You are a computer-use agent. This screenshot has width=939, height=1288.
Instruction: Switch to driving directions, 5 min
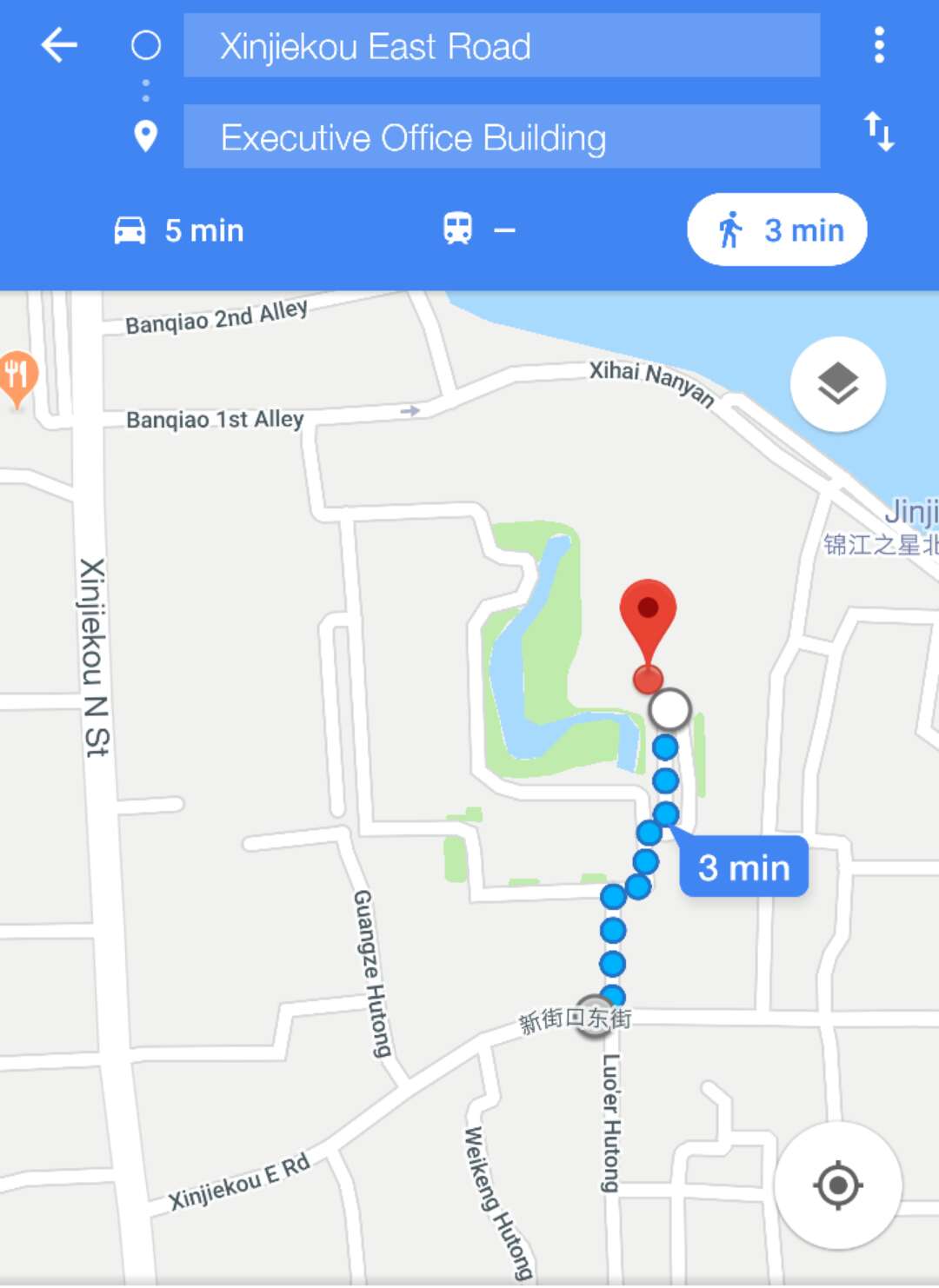point(180,230)
